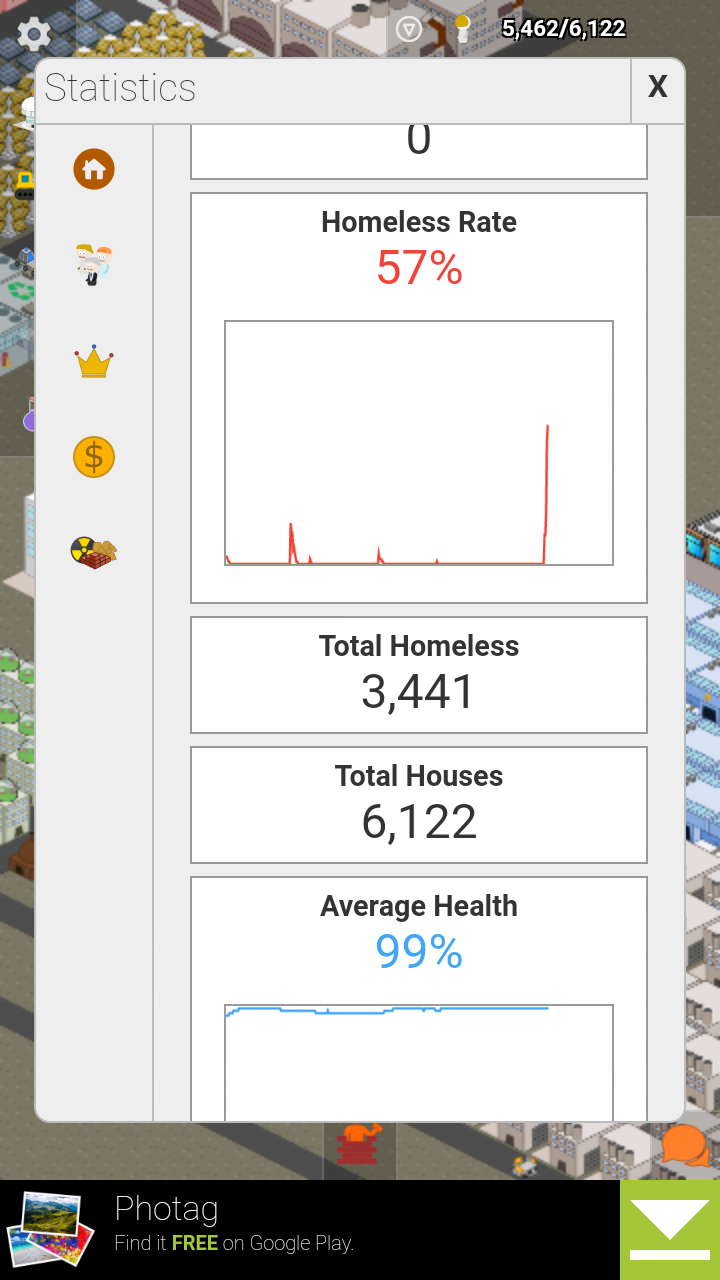Viewport: 720px width, 1280px height.
Task: Tap the Photag ad download arrow
Action: [x=670, y=1230]
